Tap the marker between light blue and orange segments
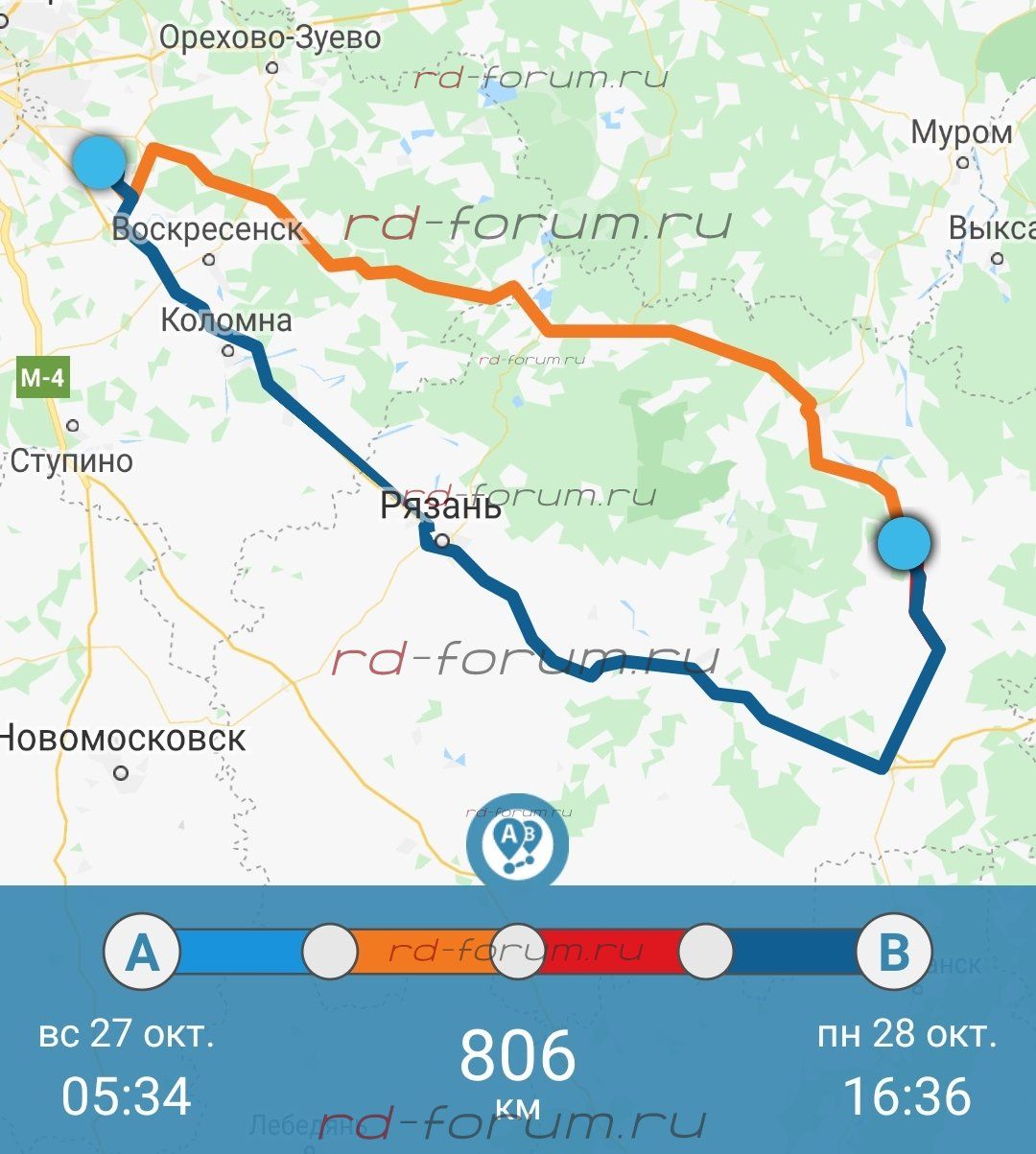 [x=330, y=953]
